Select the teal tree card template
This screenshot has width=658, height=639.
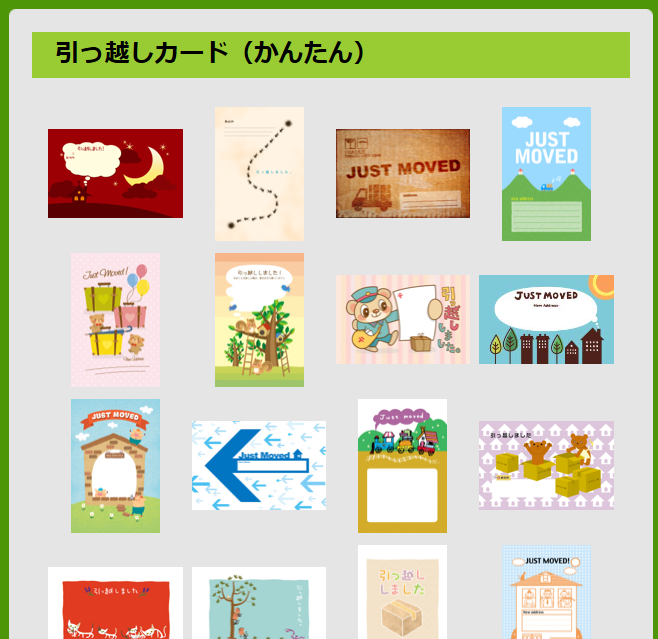(x=259, y=604)
